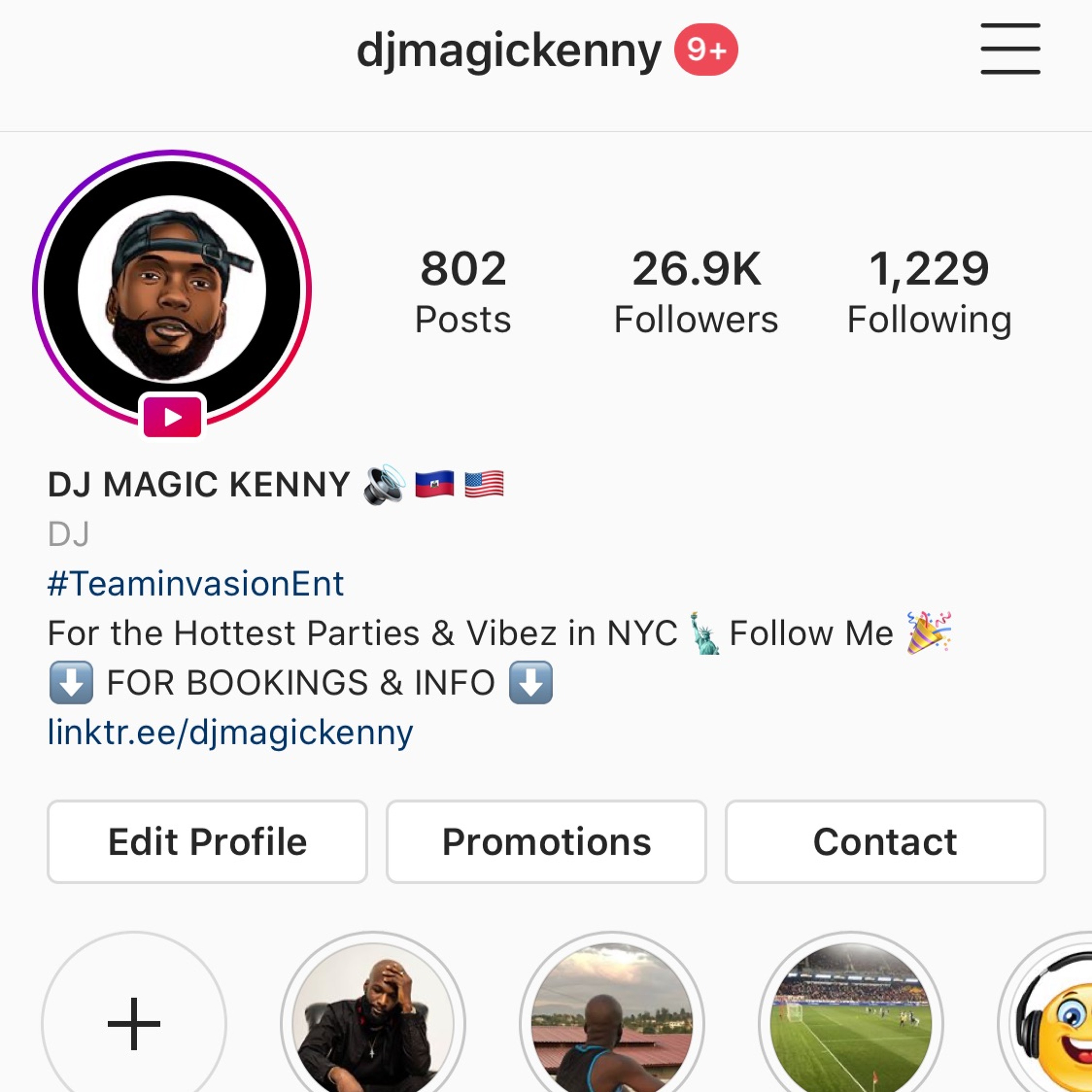View the 26.9K Followers list
The image size is (1092, 1092).
[696, 292]
